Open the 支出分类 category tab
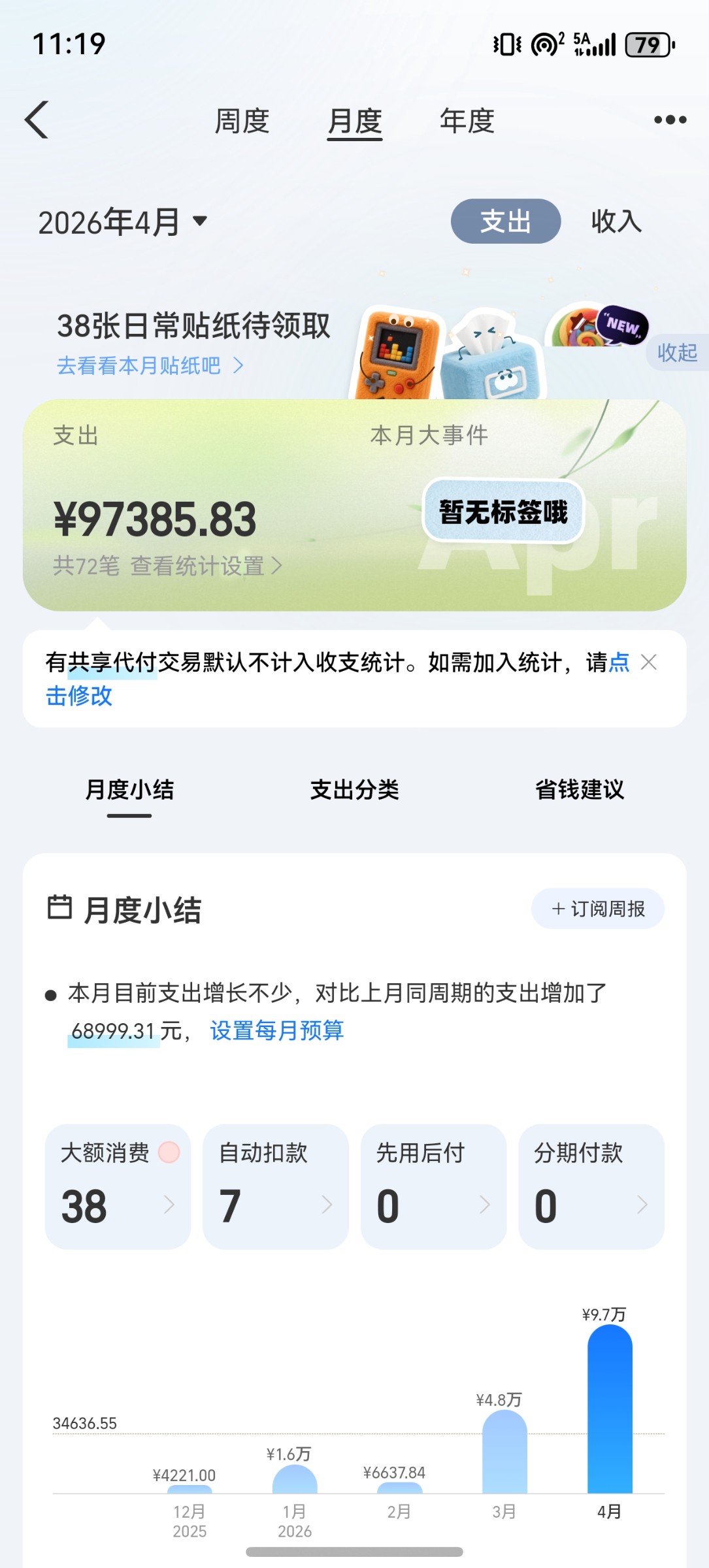709x1568 pixels. coord(354,791)
